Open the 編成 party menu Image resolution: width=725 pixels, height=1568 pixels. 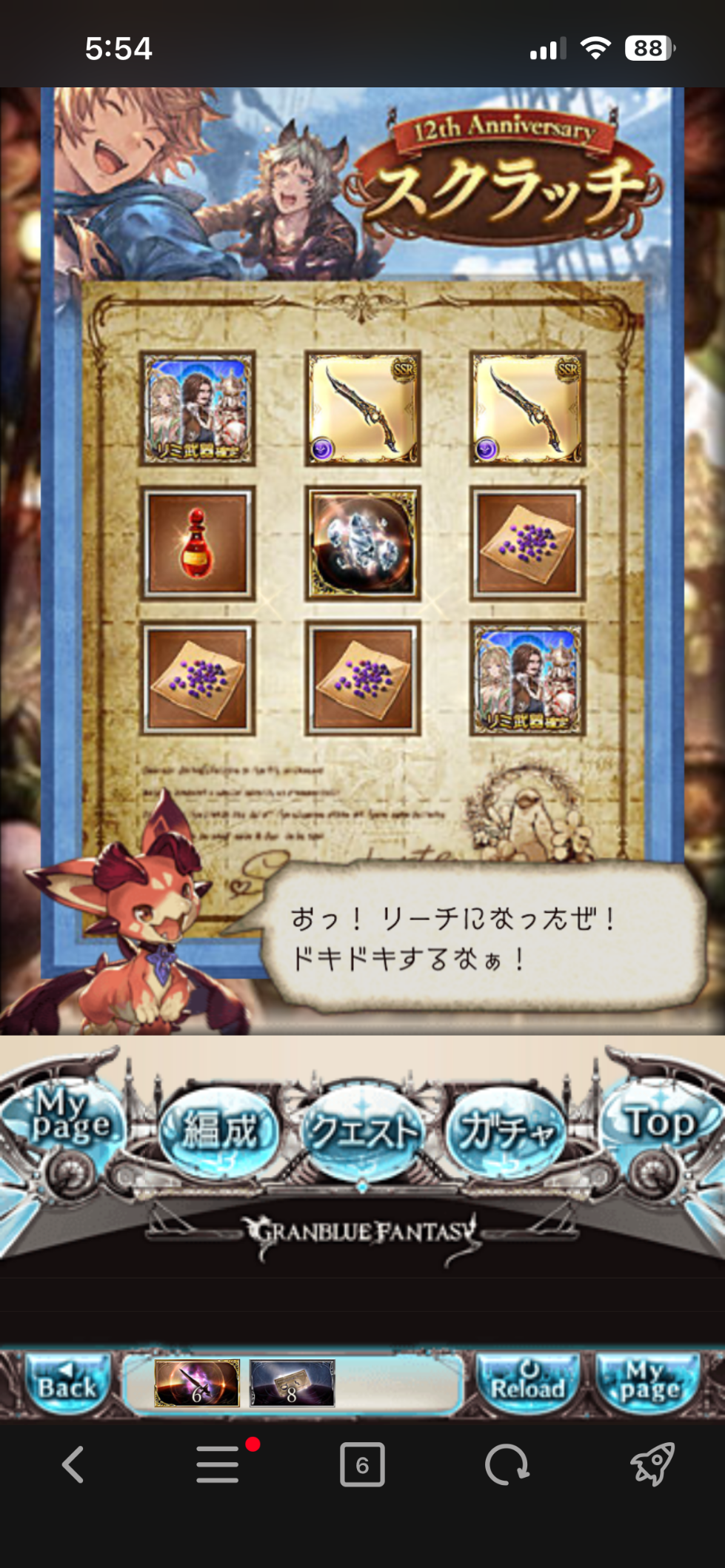pyautogui.click(x=219, y=1131)
